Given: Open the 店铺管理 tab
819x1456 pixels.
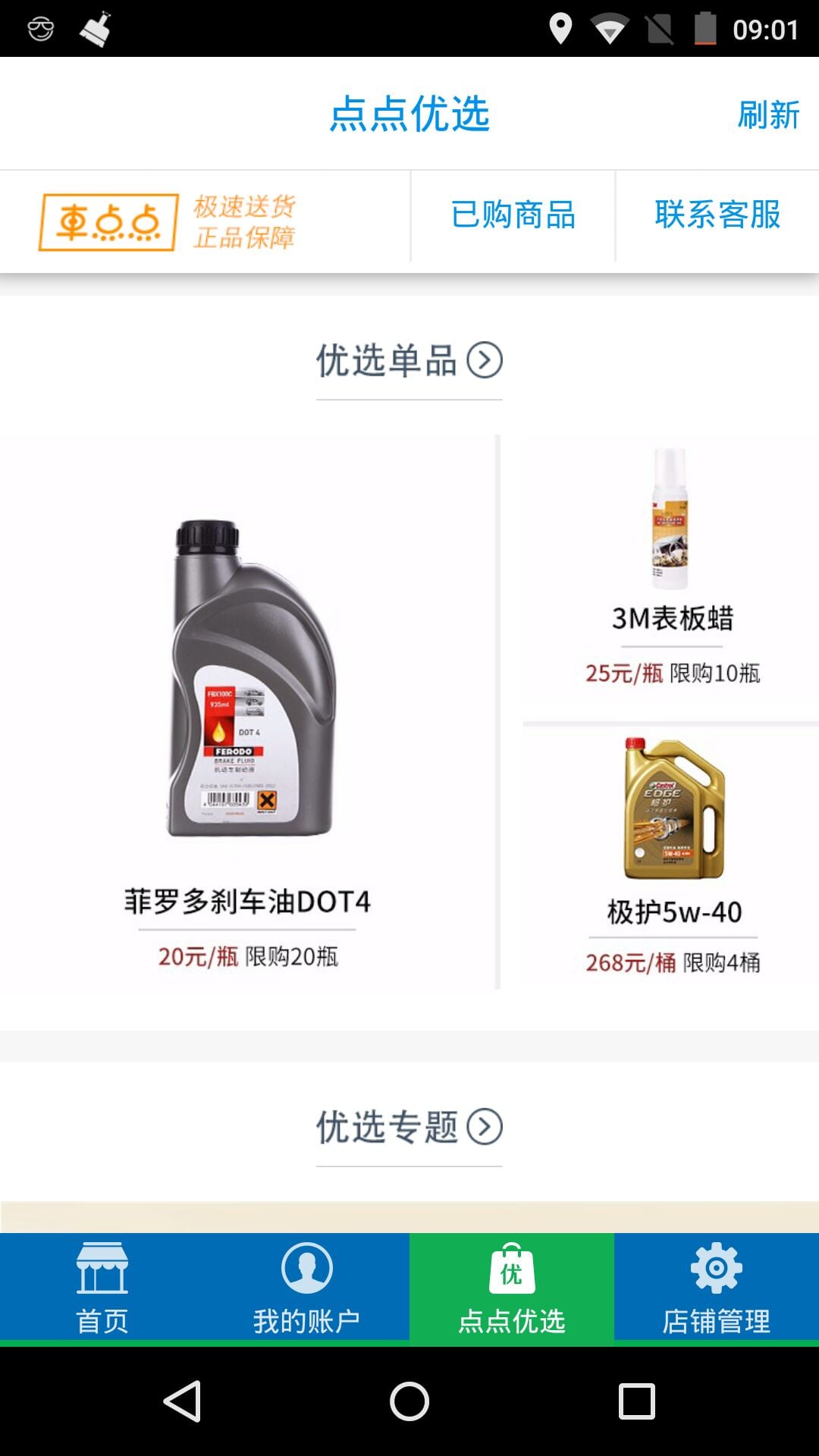Looking at the screenshot, I should tap(717, 1288).
